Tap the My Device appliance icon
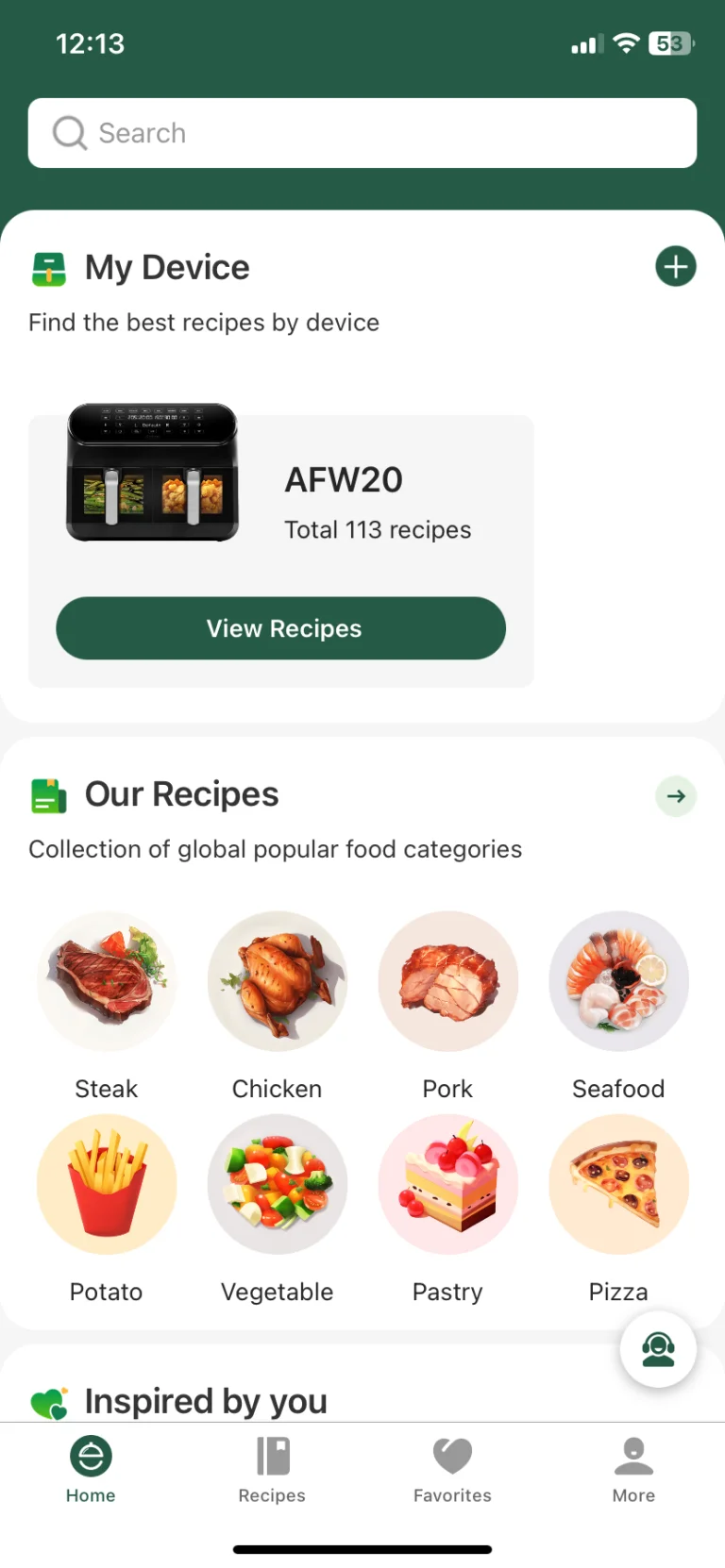The width and height of the screenshot is (725, 1568). pos(48,268)
